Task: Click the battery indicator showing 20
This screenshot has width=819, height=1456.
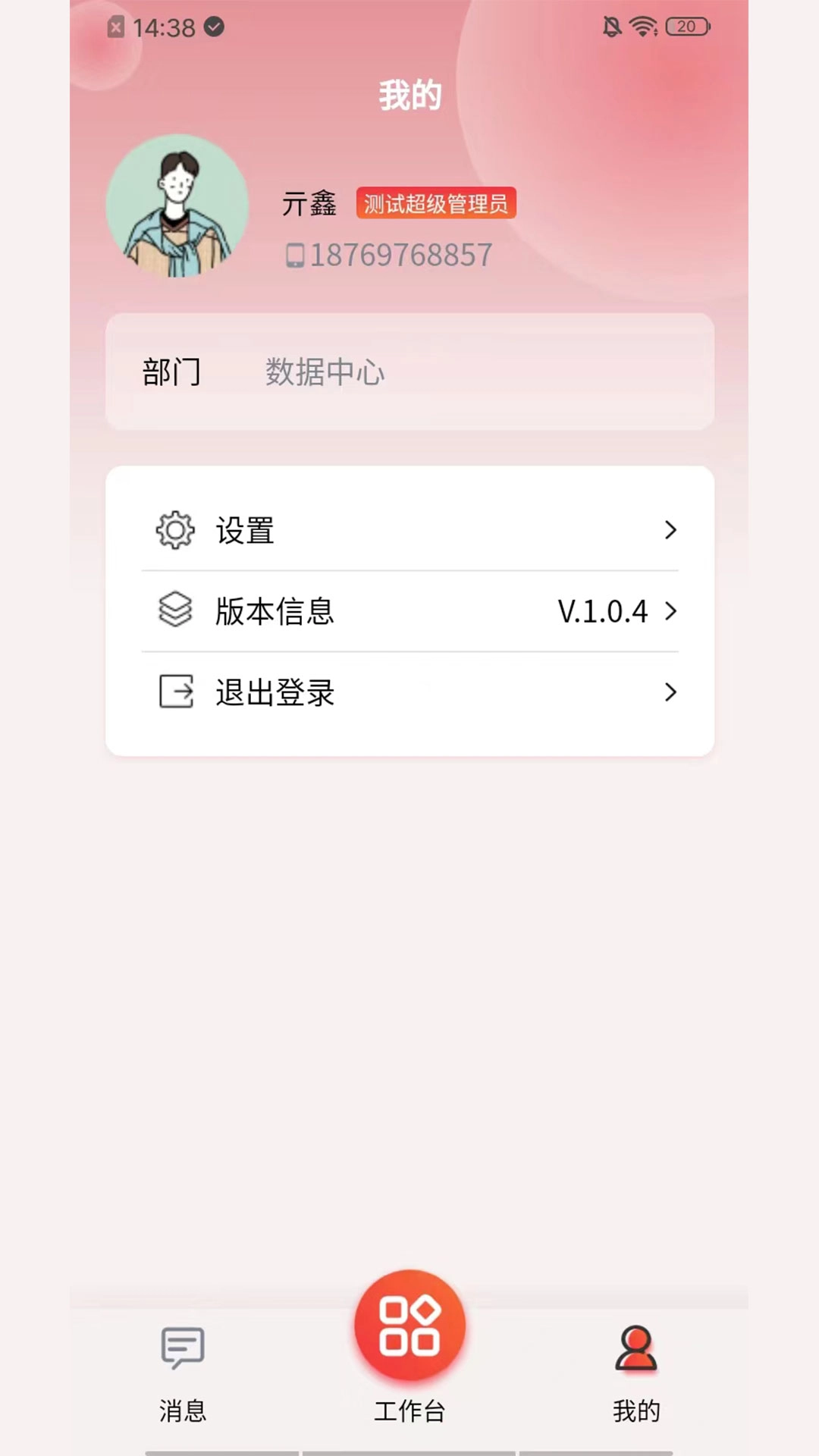Action: [x=686, y=25]
